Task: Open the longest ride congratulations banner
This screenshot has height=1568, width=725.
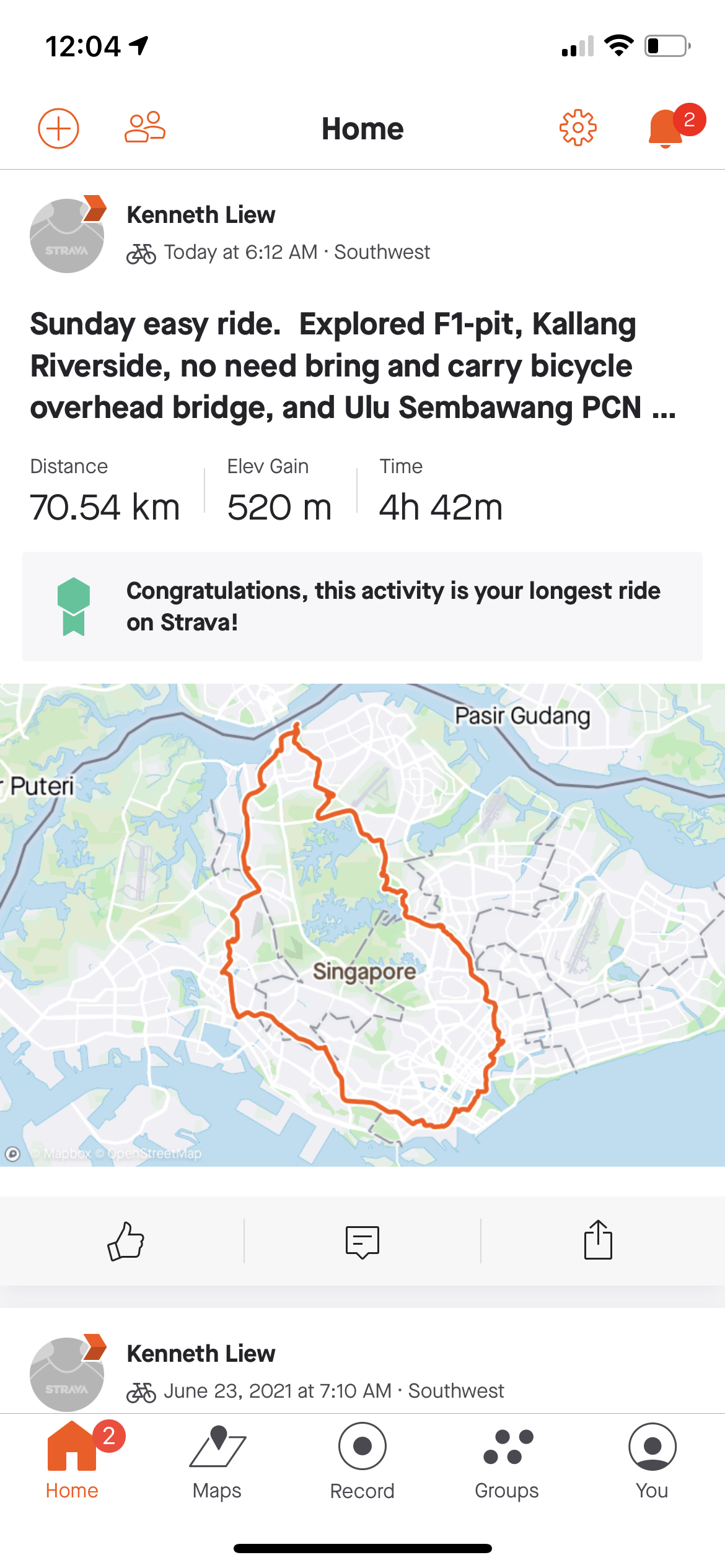Action: click(x=362, y=606)
